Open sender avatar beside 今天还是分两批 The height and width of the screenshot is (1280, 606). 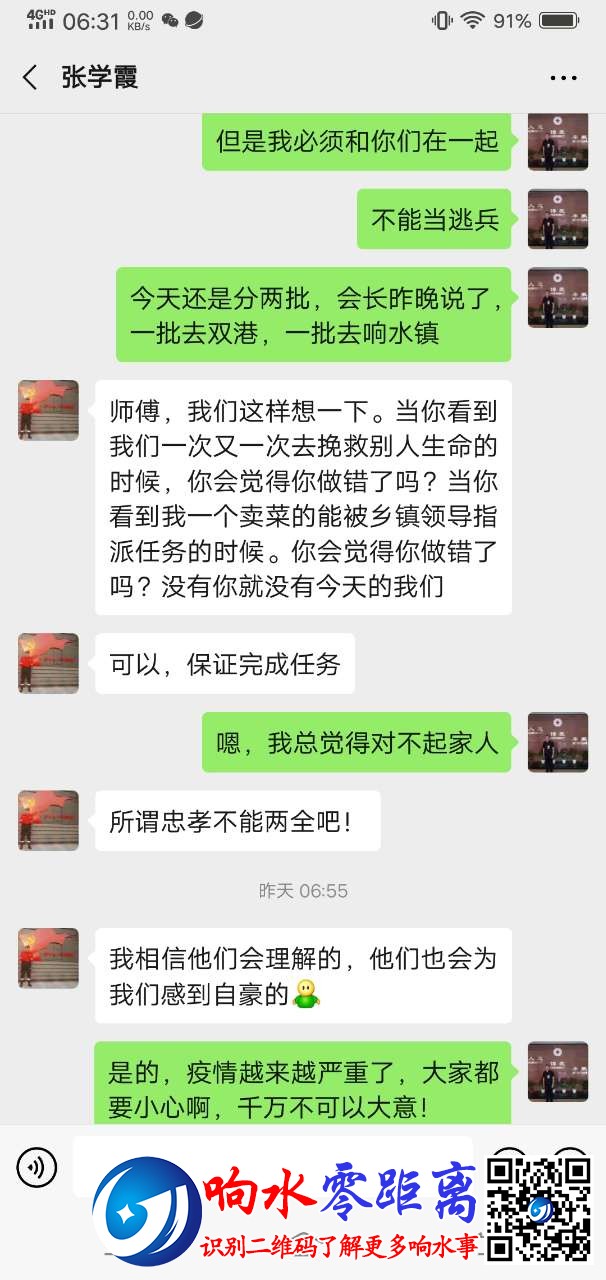(x=557, y=297)
